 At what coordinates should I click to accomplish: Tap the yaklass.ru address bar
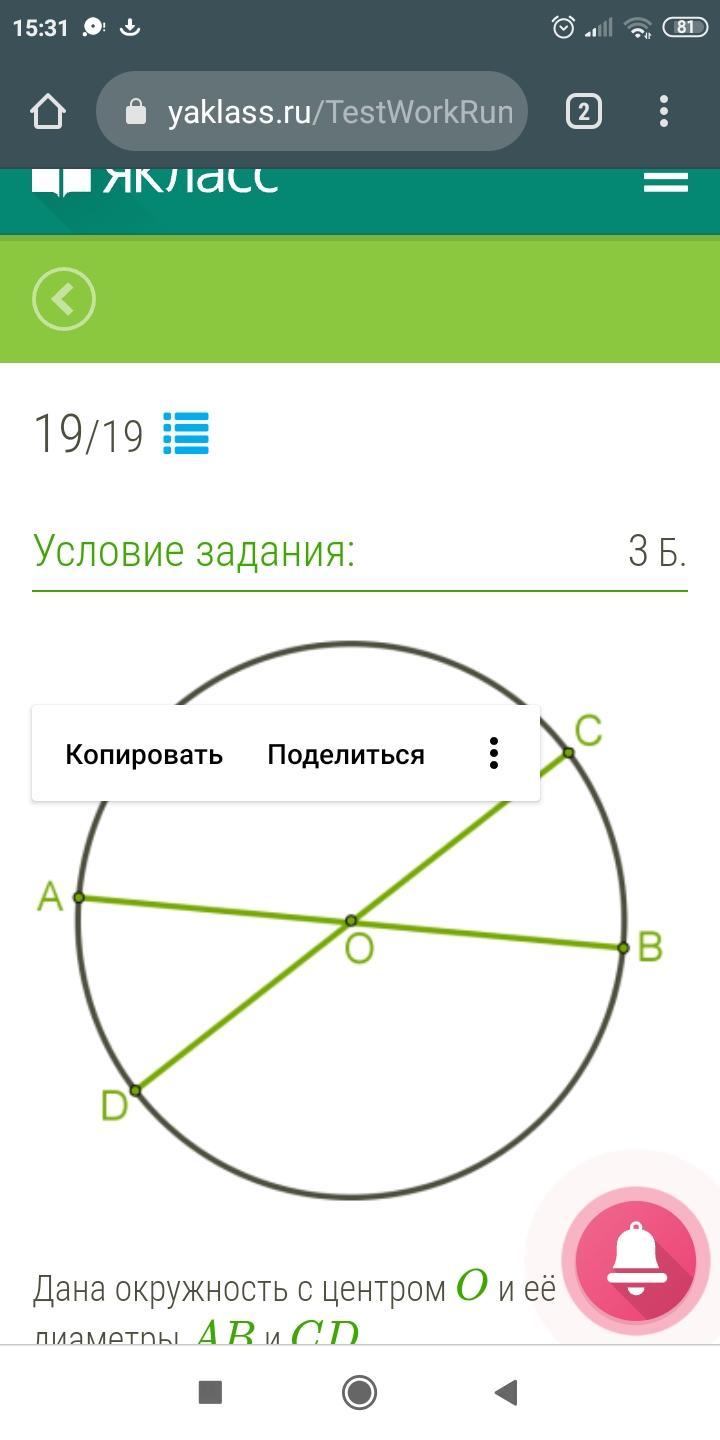click(x=312, y=112)
